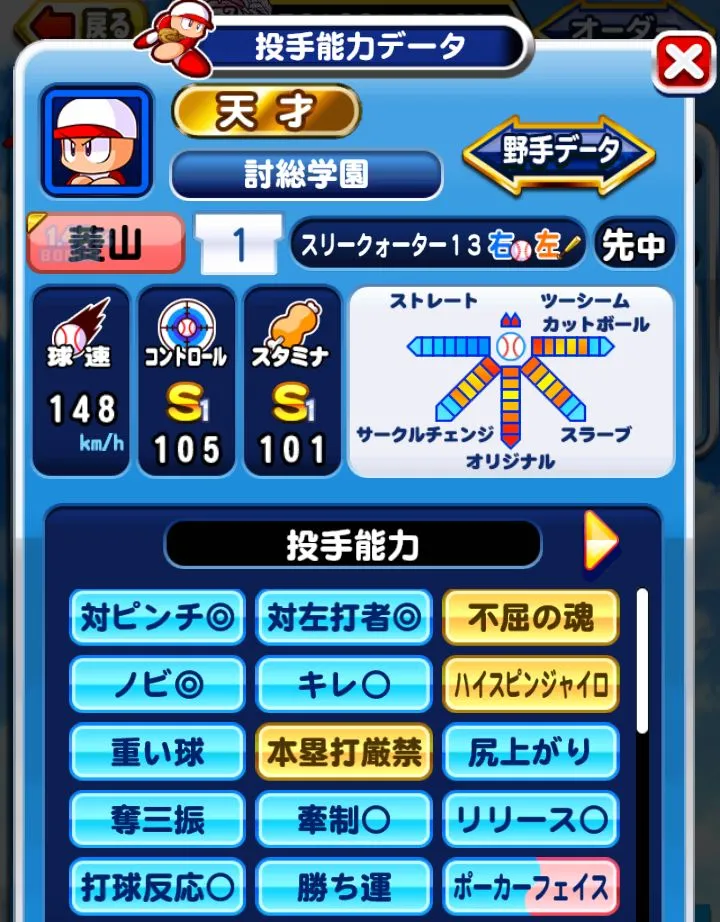View the ノビ◎ ability

pyautogui.click(x=158, y=685)
